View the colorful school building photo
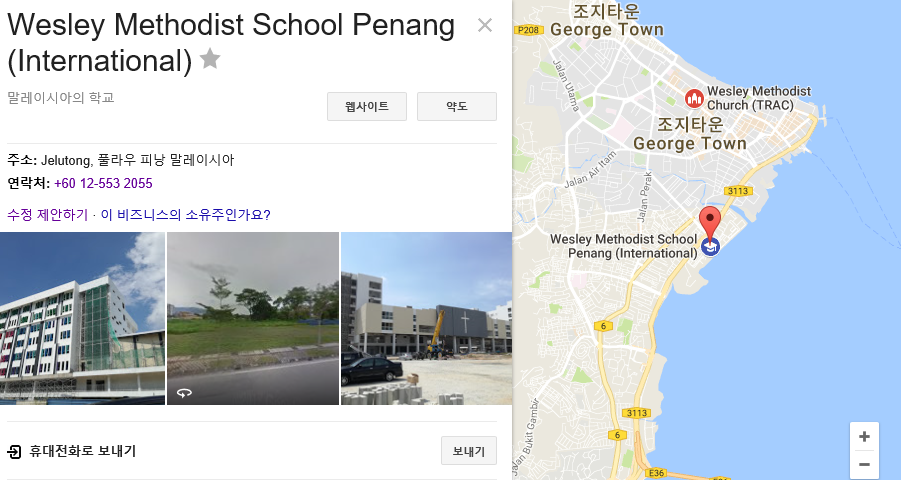The height and width of the screenshot is (480, 901). (x=82, y=318)
